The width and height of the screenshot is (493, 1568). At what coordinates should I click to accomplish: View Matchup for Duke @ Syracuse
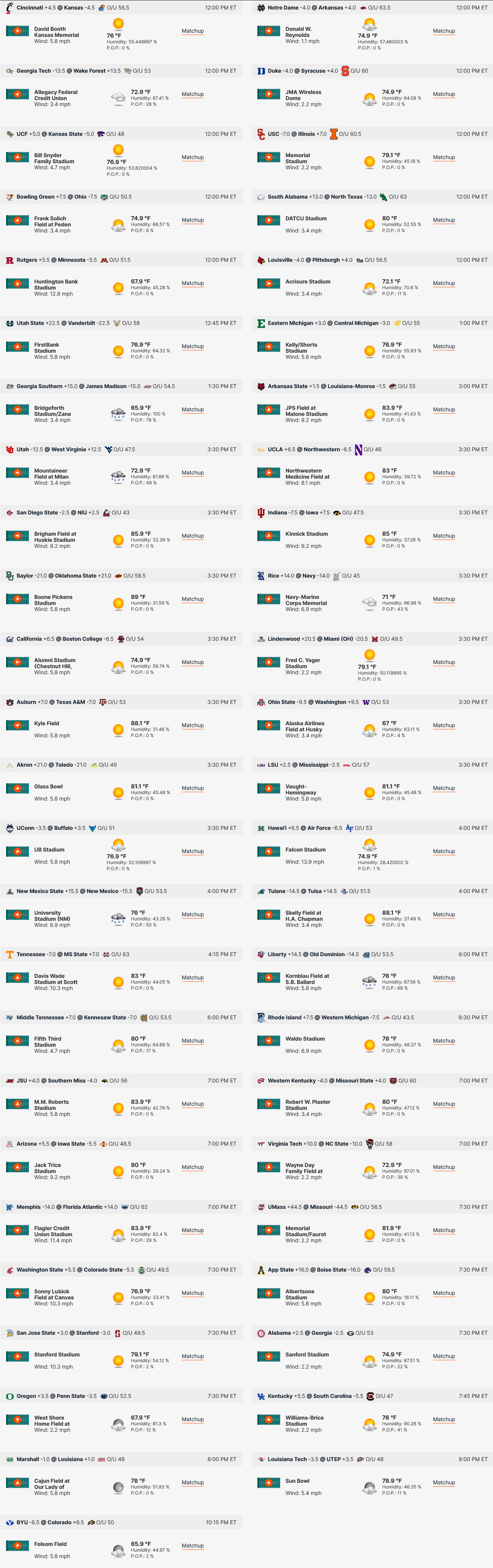(444, 94)
